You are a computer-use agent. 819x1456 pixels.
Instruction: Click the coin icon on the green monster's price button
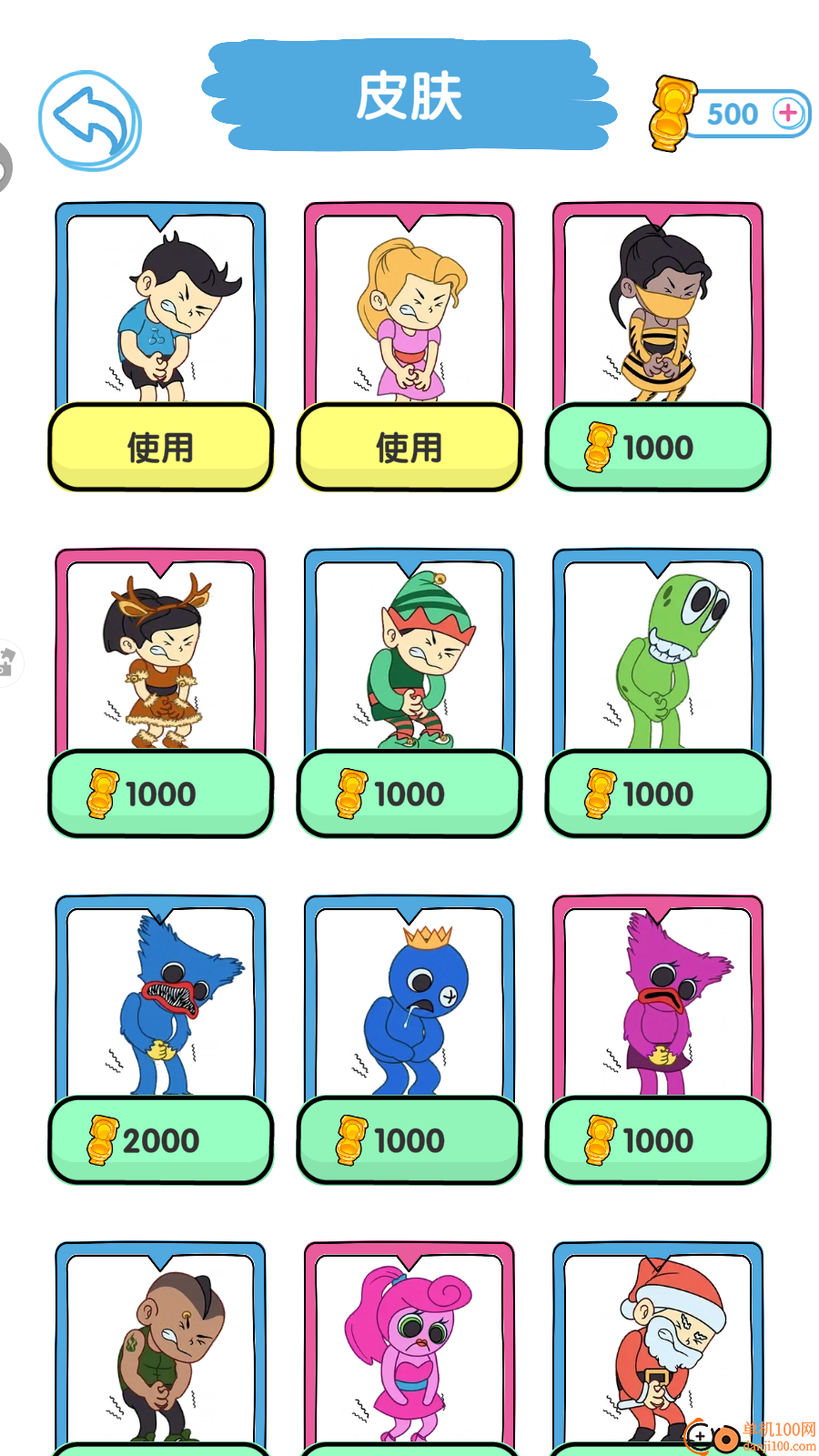[x=600, y=793]
